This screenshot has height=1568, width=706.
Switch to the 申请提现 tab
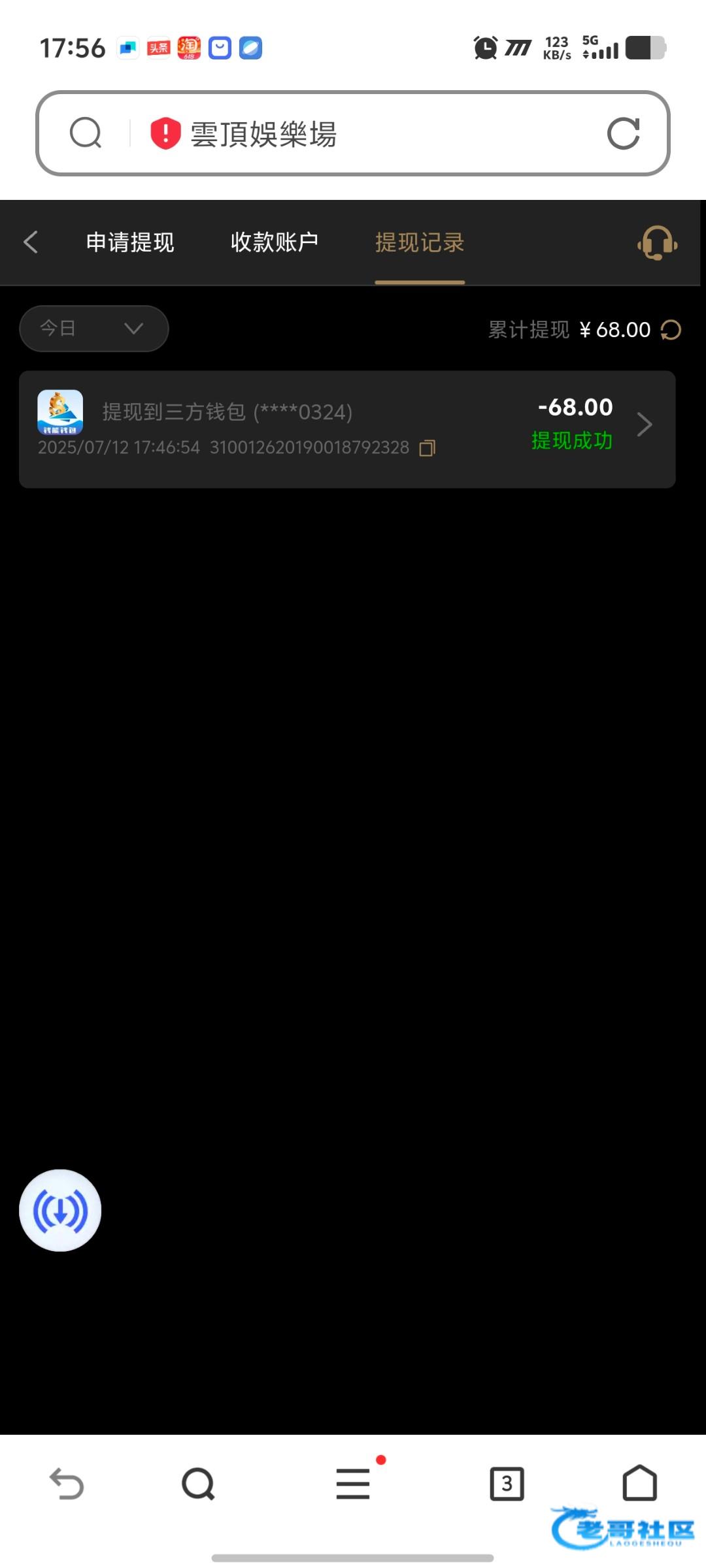130,242
